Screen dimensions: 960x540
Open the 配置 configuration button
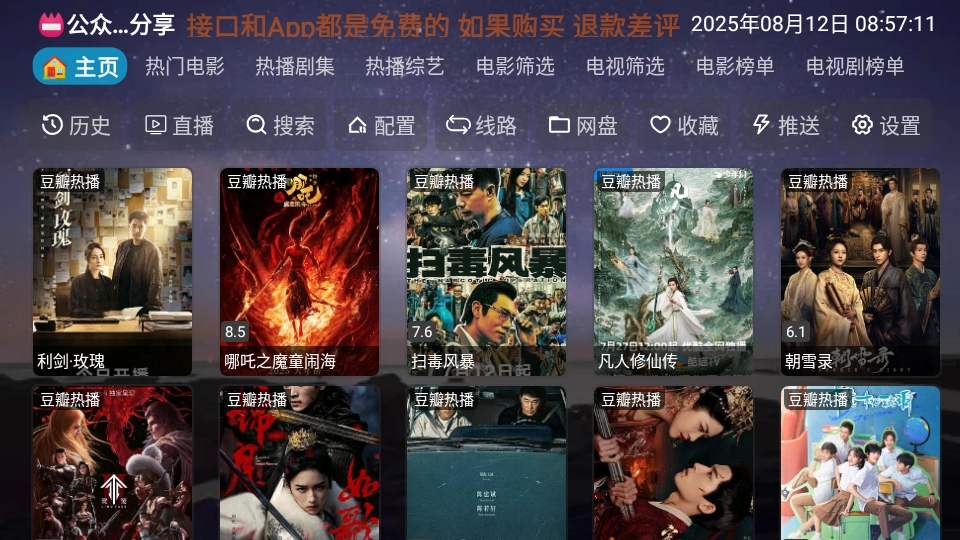pos(382,125)
